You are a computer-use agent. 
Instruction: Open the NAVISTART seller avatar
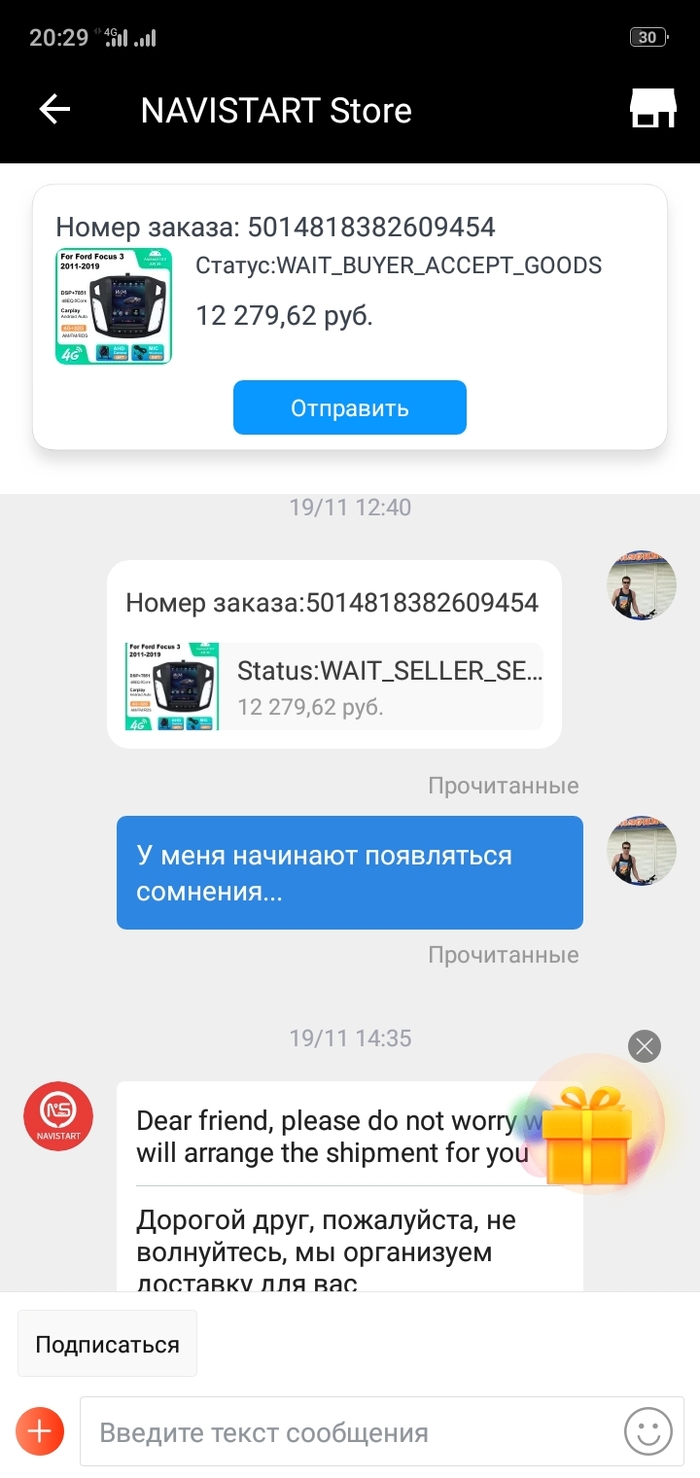(x=58, y=1118)
